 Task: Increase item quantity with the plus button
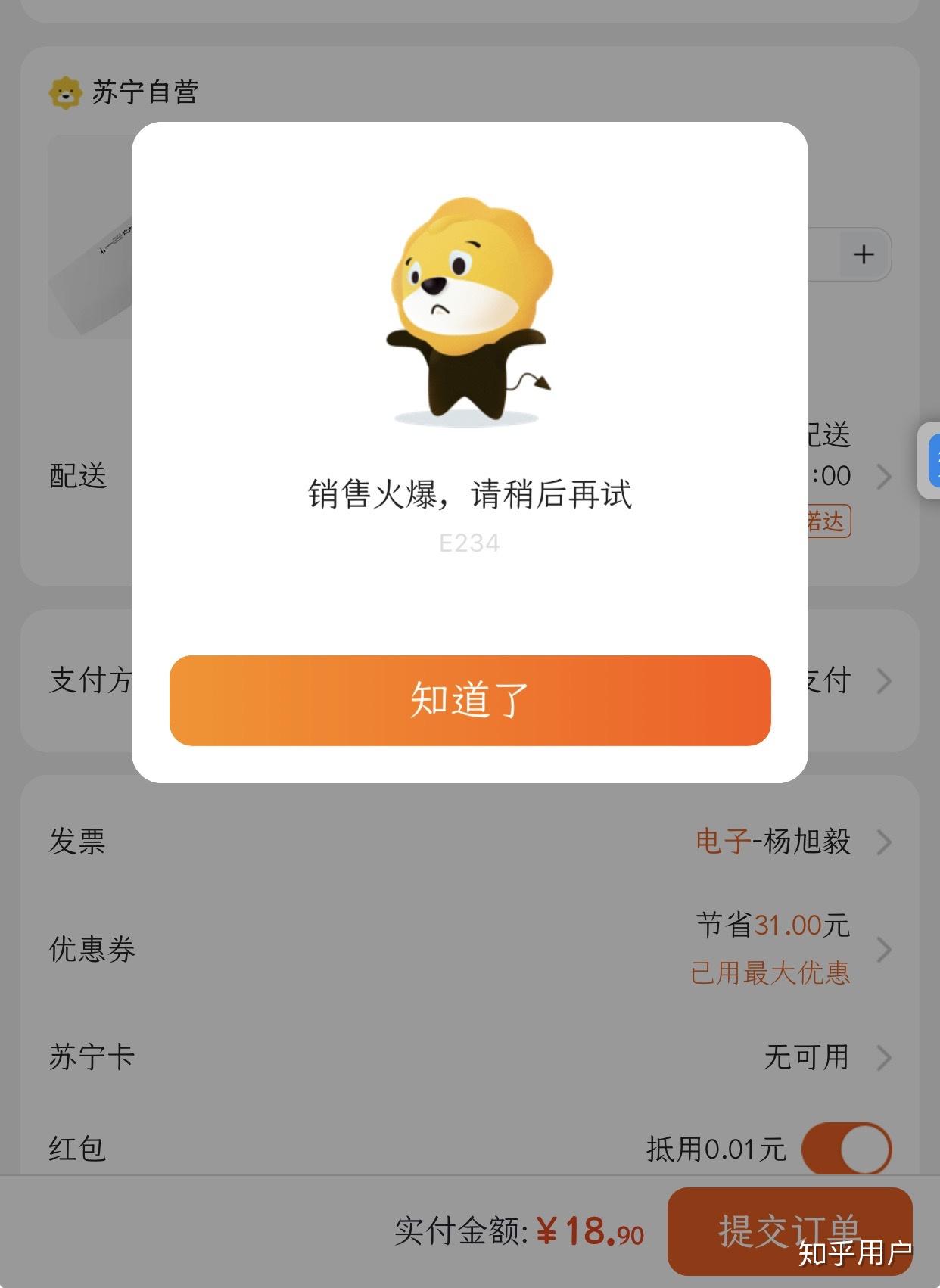864,254
